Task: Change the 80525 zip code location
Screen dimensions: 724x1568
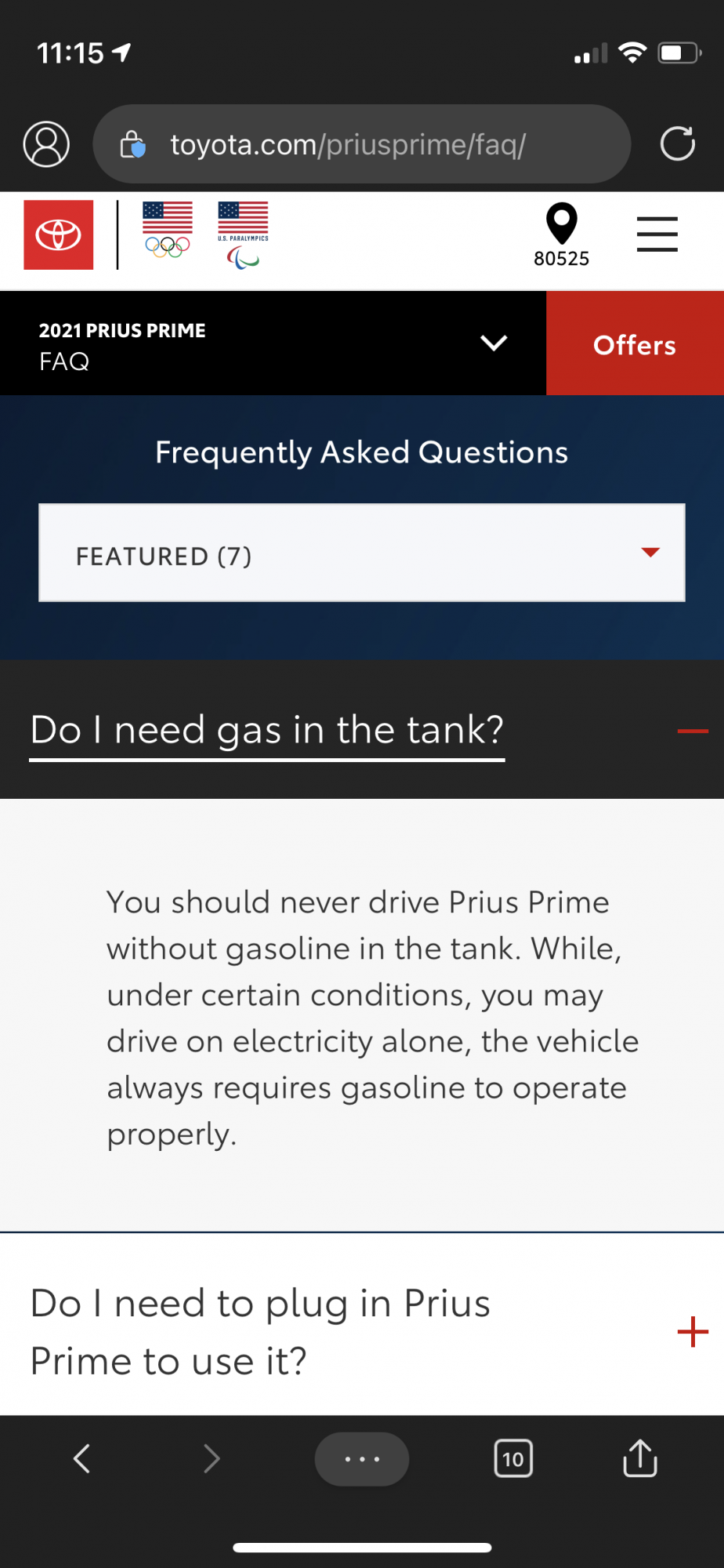Action: pyautogui.click(x=561, y=235)
